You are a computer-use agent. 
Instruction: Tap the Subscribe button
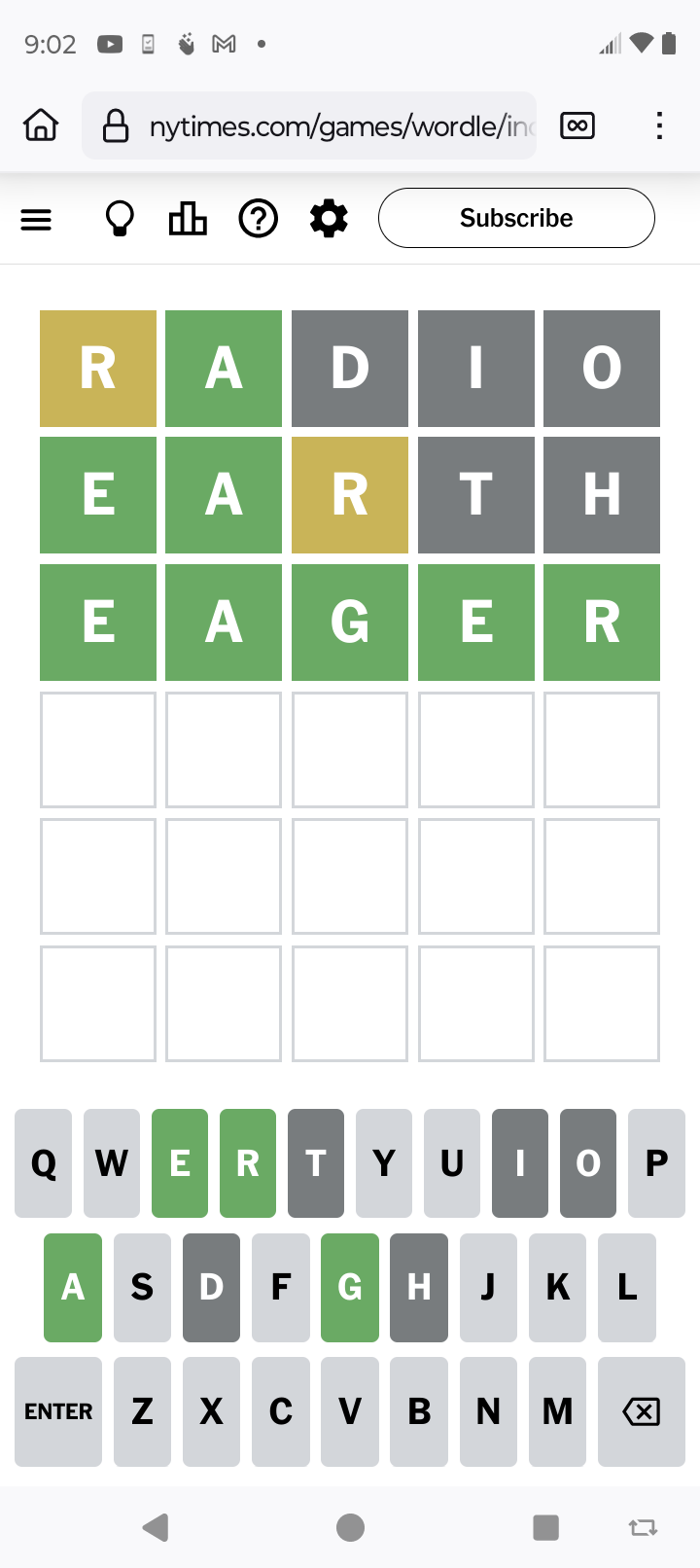[x=516, y=218]
